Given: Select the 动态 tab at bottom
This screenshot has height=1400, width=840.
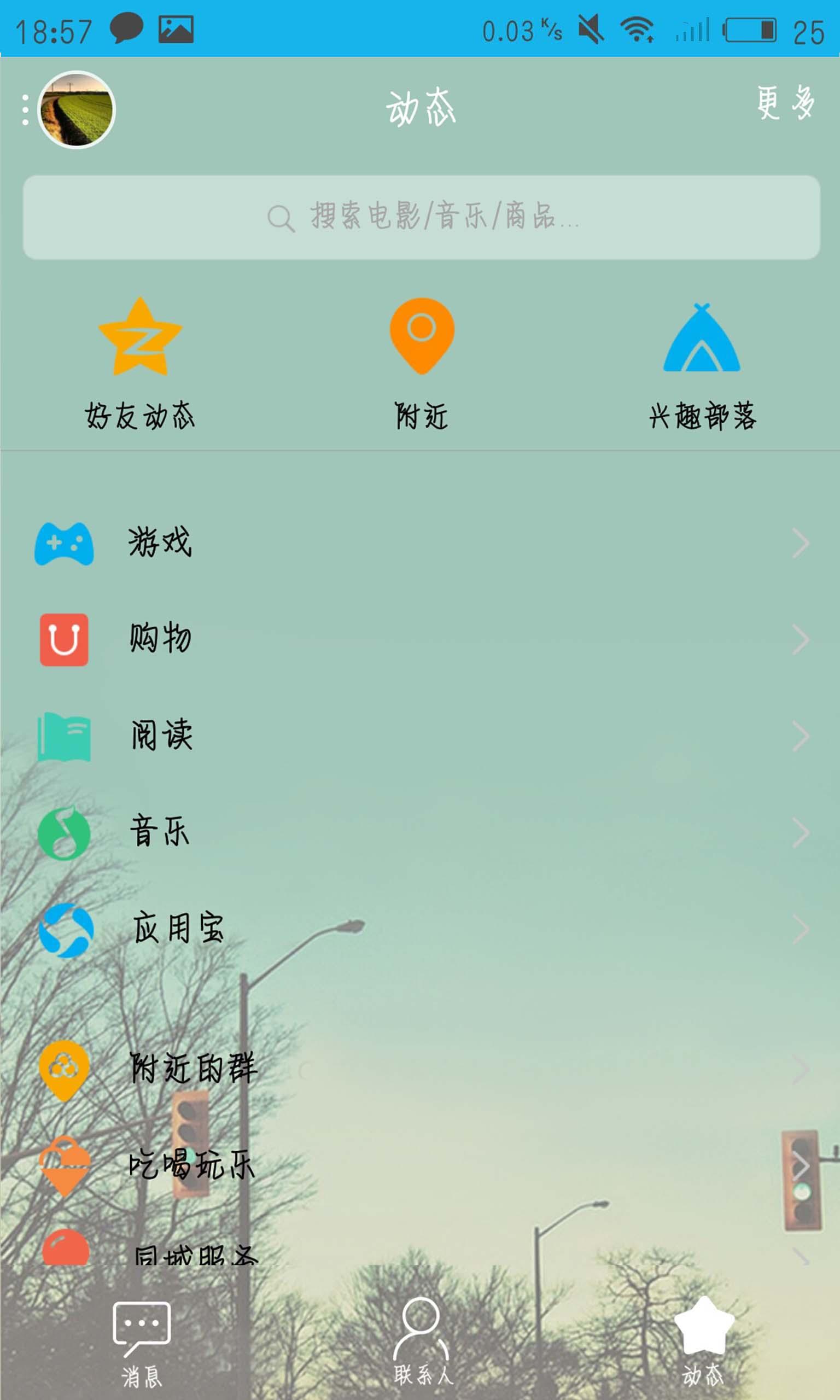Looking at the screenshot, I should click(703, 1341).
